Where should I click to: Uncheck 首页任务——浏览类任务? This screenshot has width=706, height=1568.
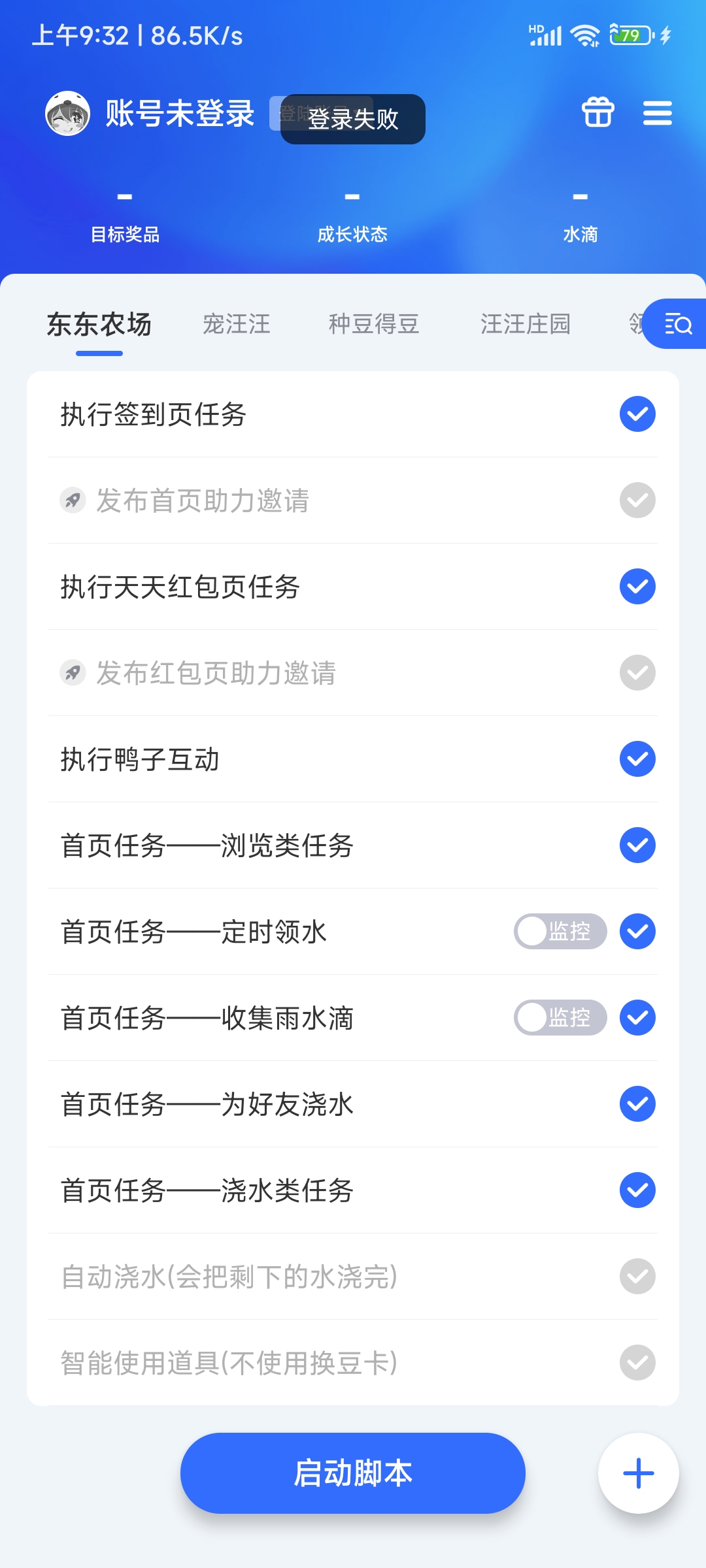pos(637,845)
